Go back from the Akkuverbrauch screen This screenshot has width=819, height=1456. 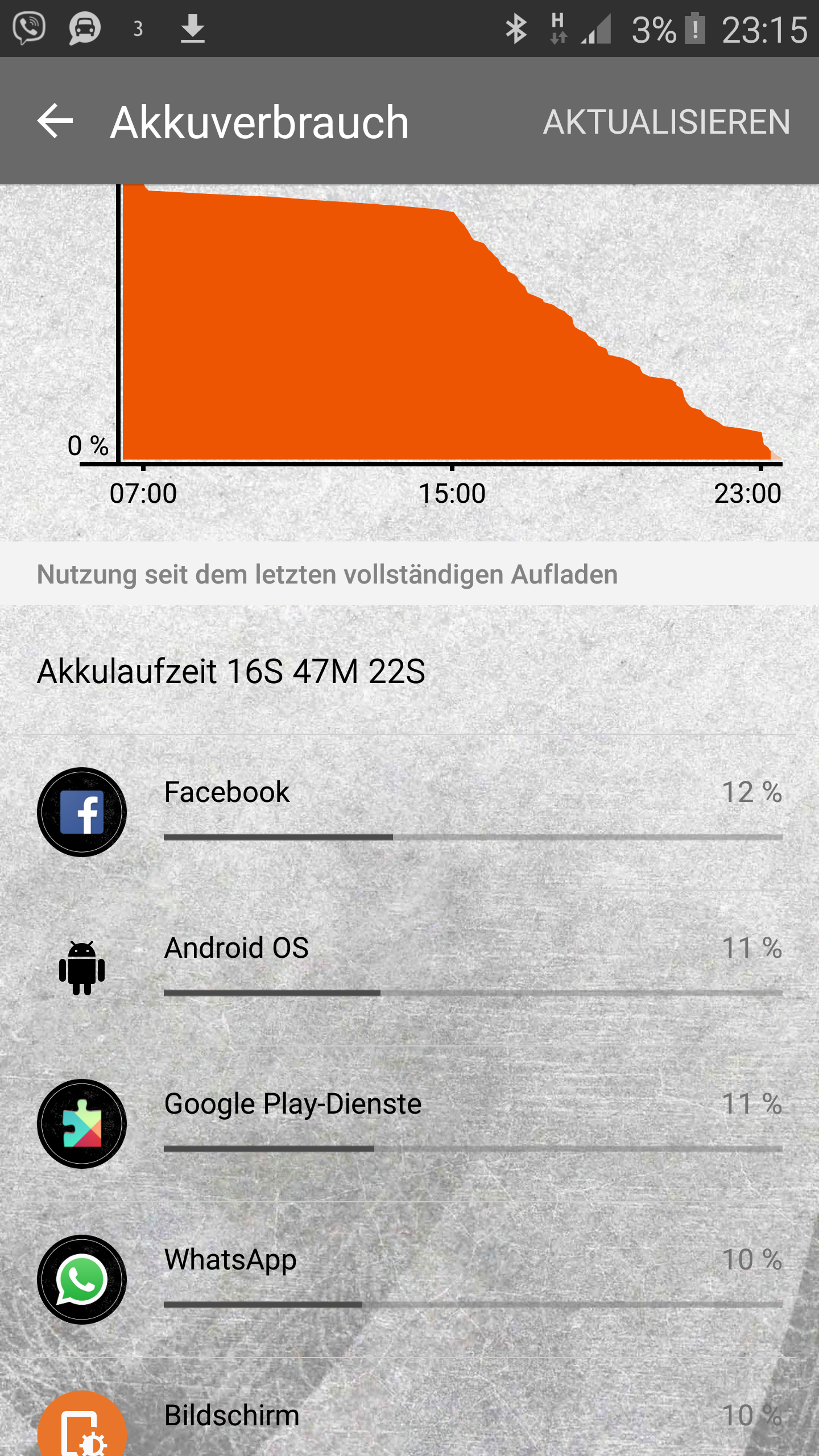click(x=55, y=121)
